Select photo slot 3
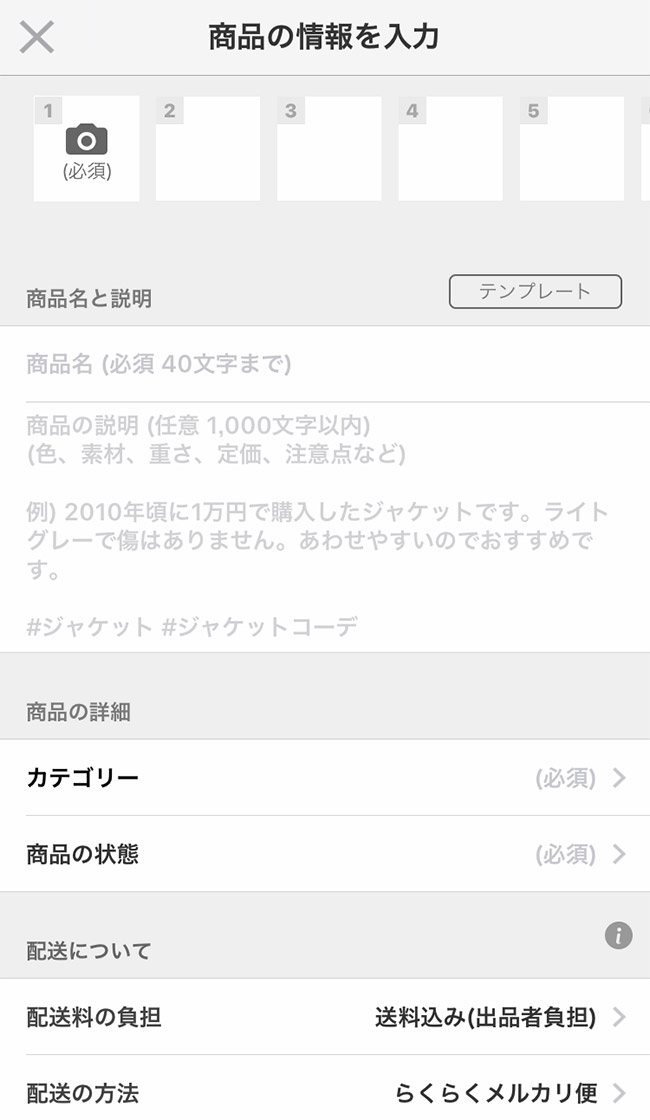Image resolution: width=650 pixels, height=1120 pixels. [329, 149]
